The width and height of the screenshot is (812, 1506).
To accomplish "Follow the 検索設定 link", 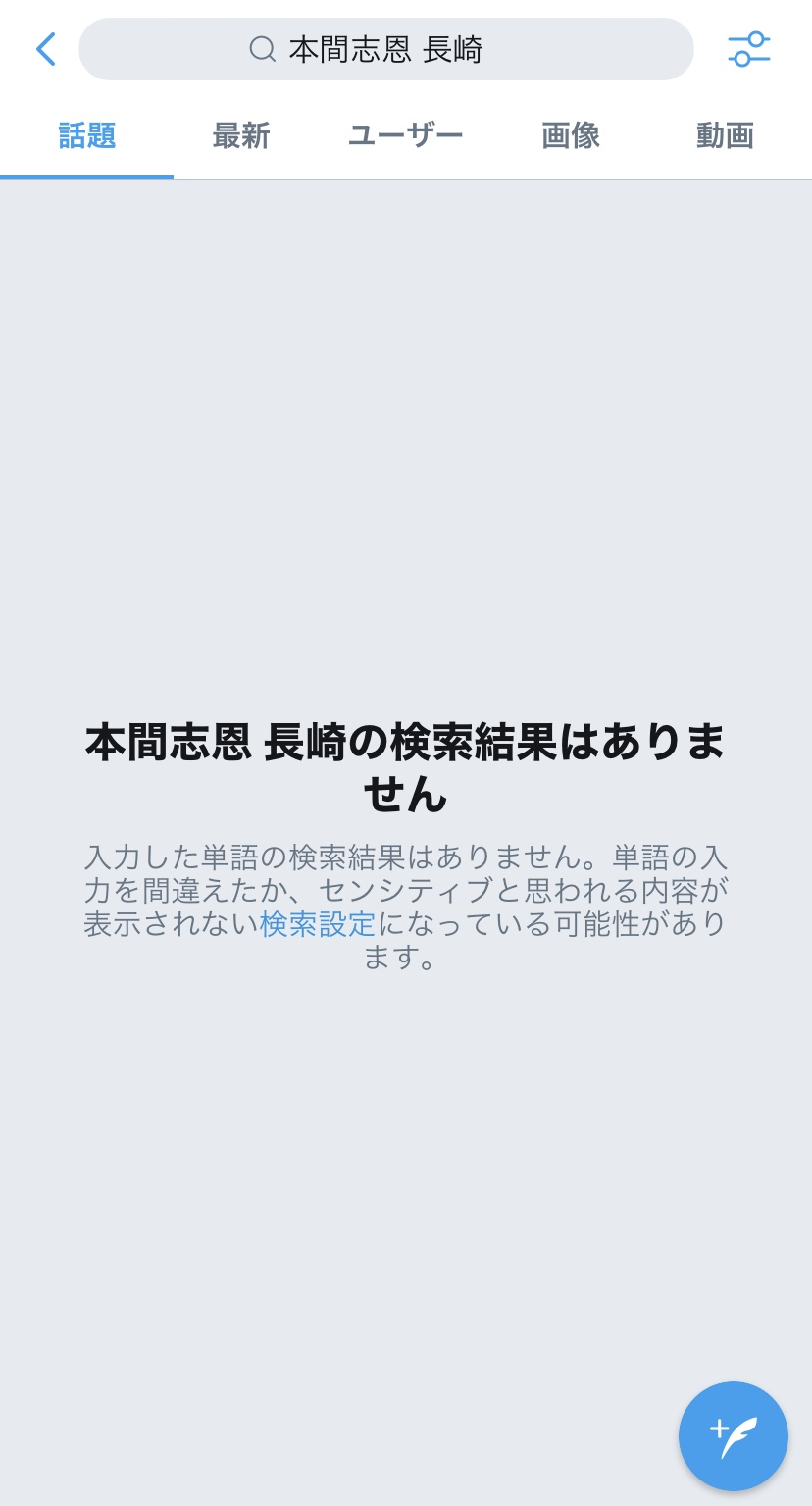I will click(x=318, y=924).
